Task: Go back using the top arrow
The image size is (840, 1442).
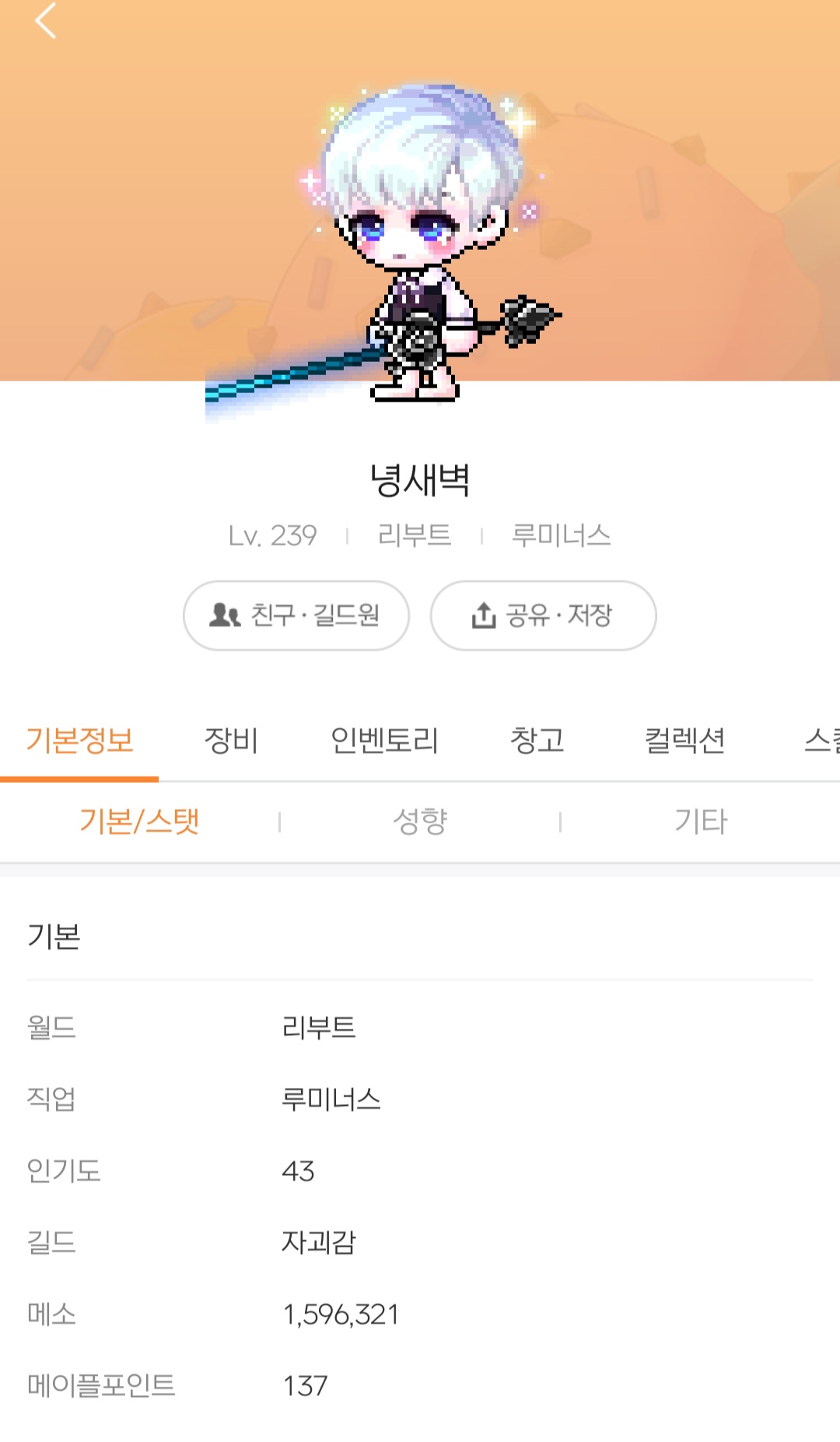Action: (46, 20)
